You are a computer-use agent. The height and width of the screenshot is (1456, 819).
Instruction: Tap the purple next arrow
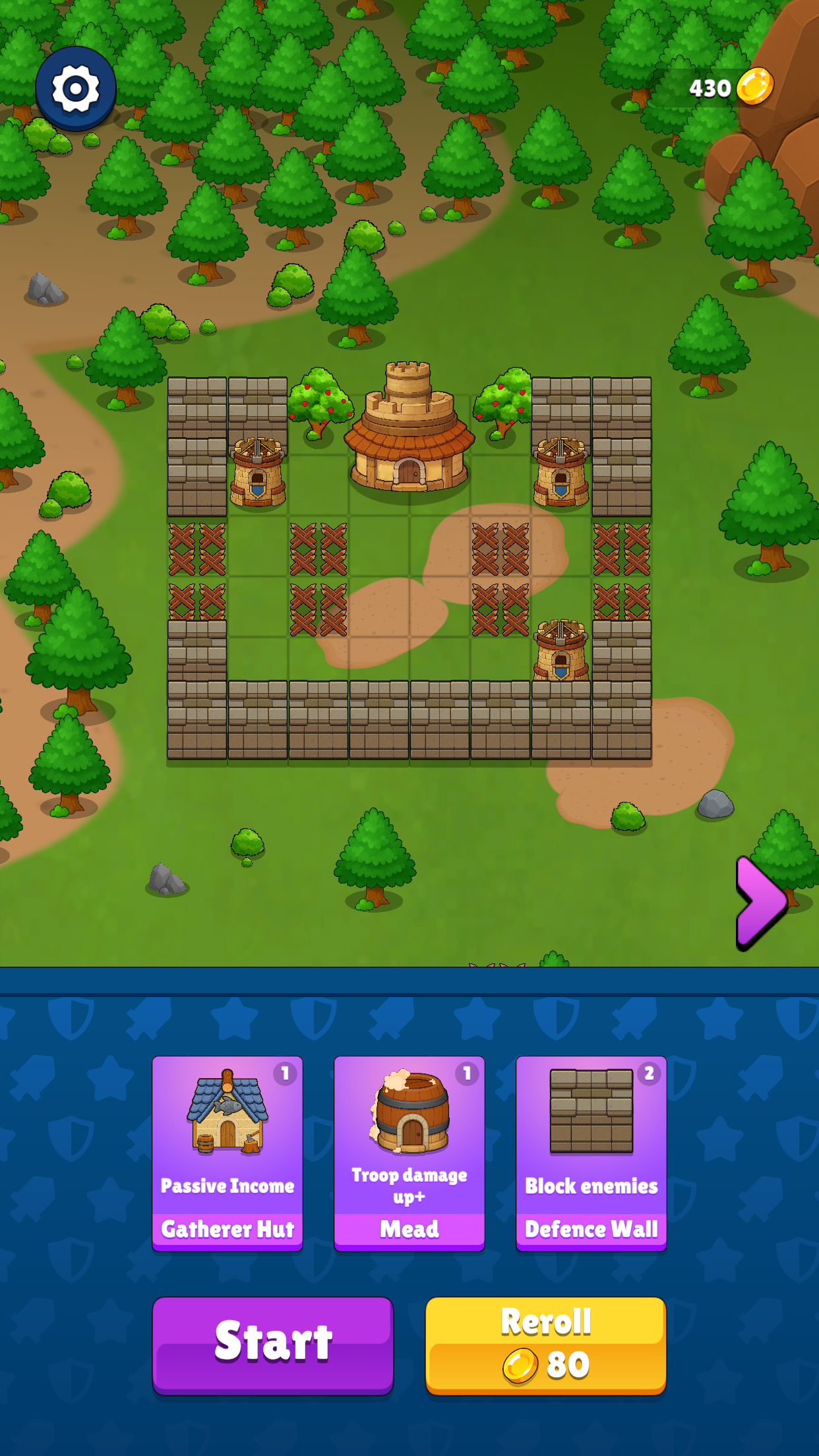click(x=761, y=903)
